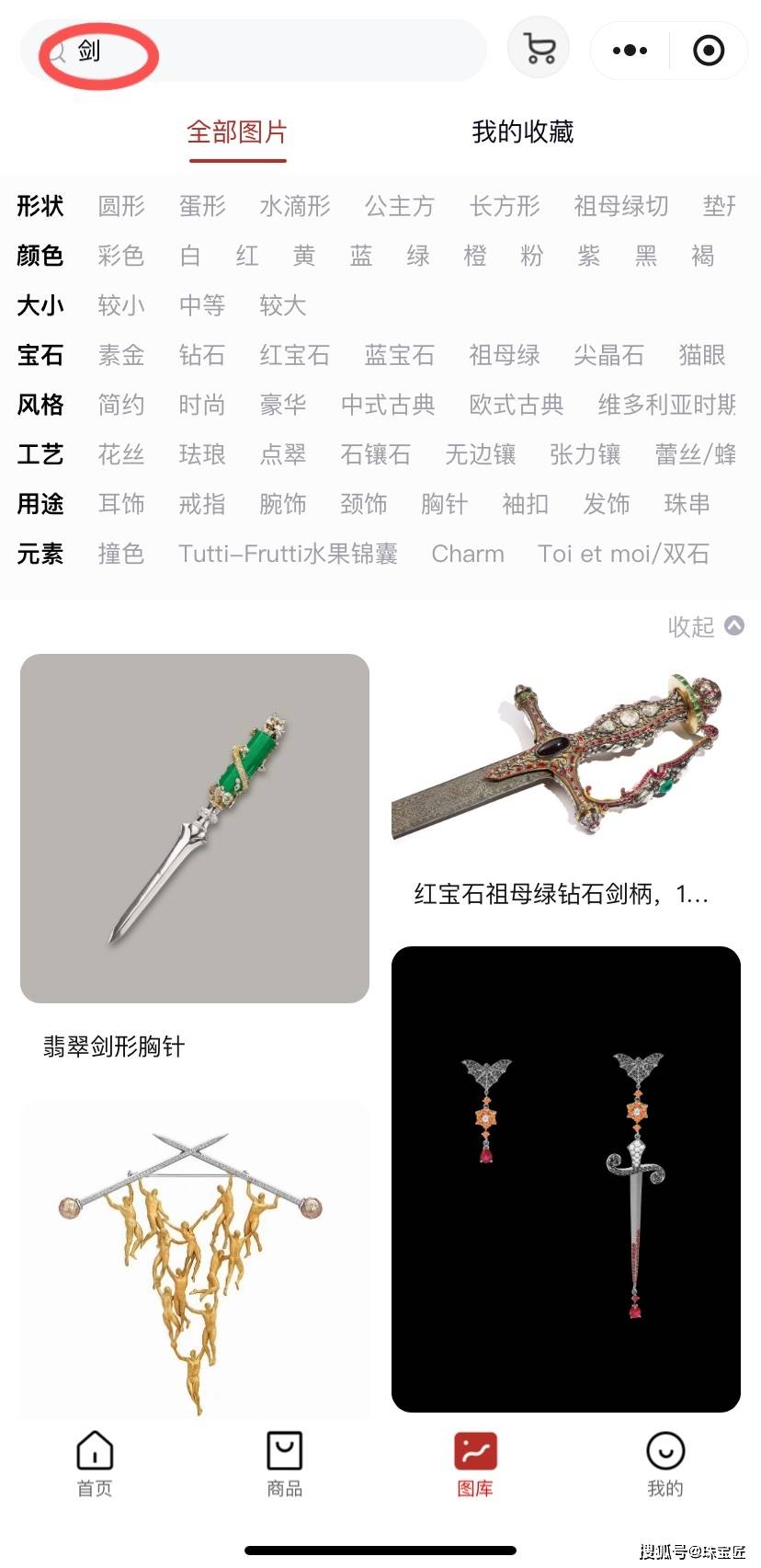Choose the Charm element filter
The width and height of the screenshot is (761, 1568).
[468, 554]
